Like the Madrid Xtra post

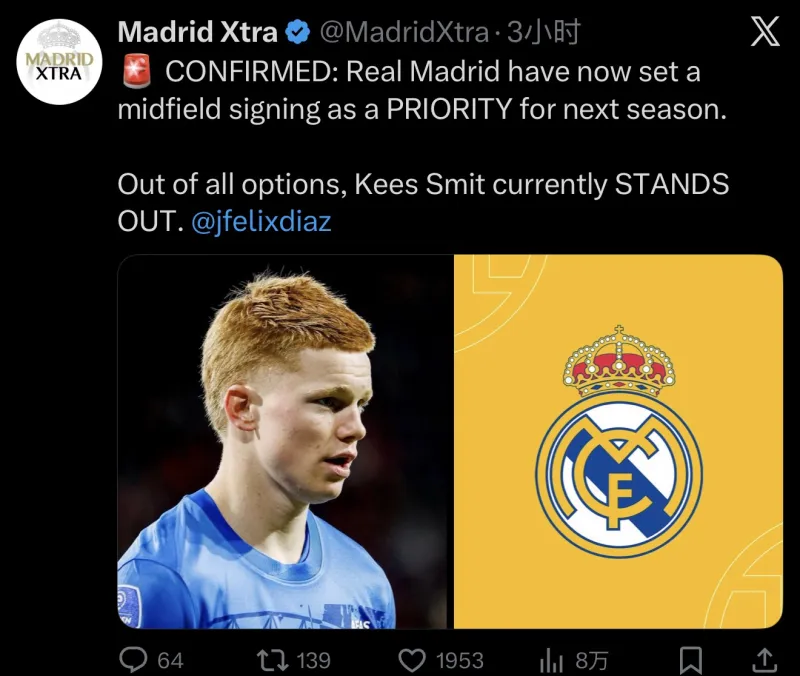413,659
